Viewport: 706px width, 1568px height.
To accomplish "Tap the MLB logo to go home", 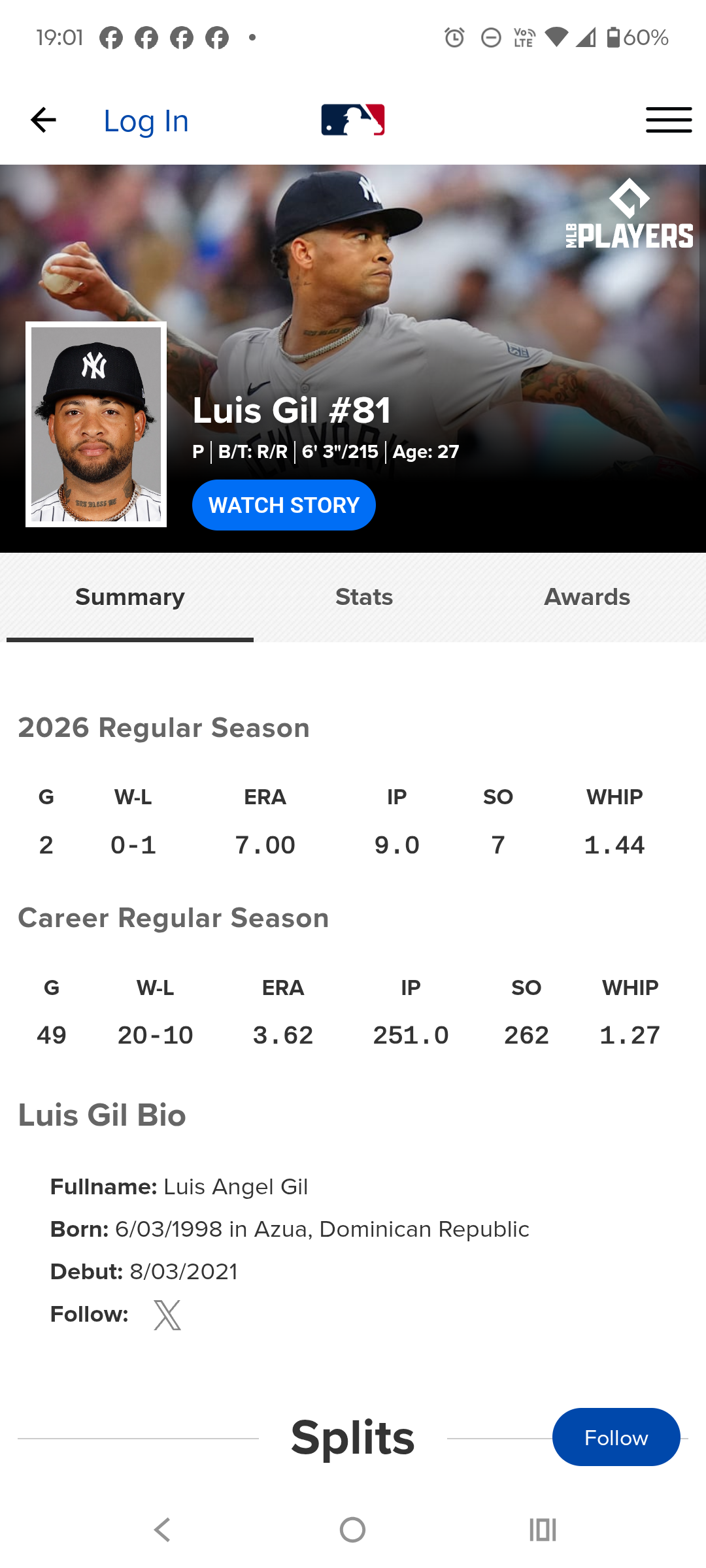I will 353,120.
